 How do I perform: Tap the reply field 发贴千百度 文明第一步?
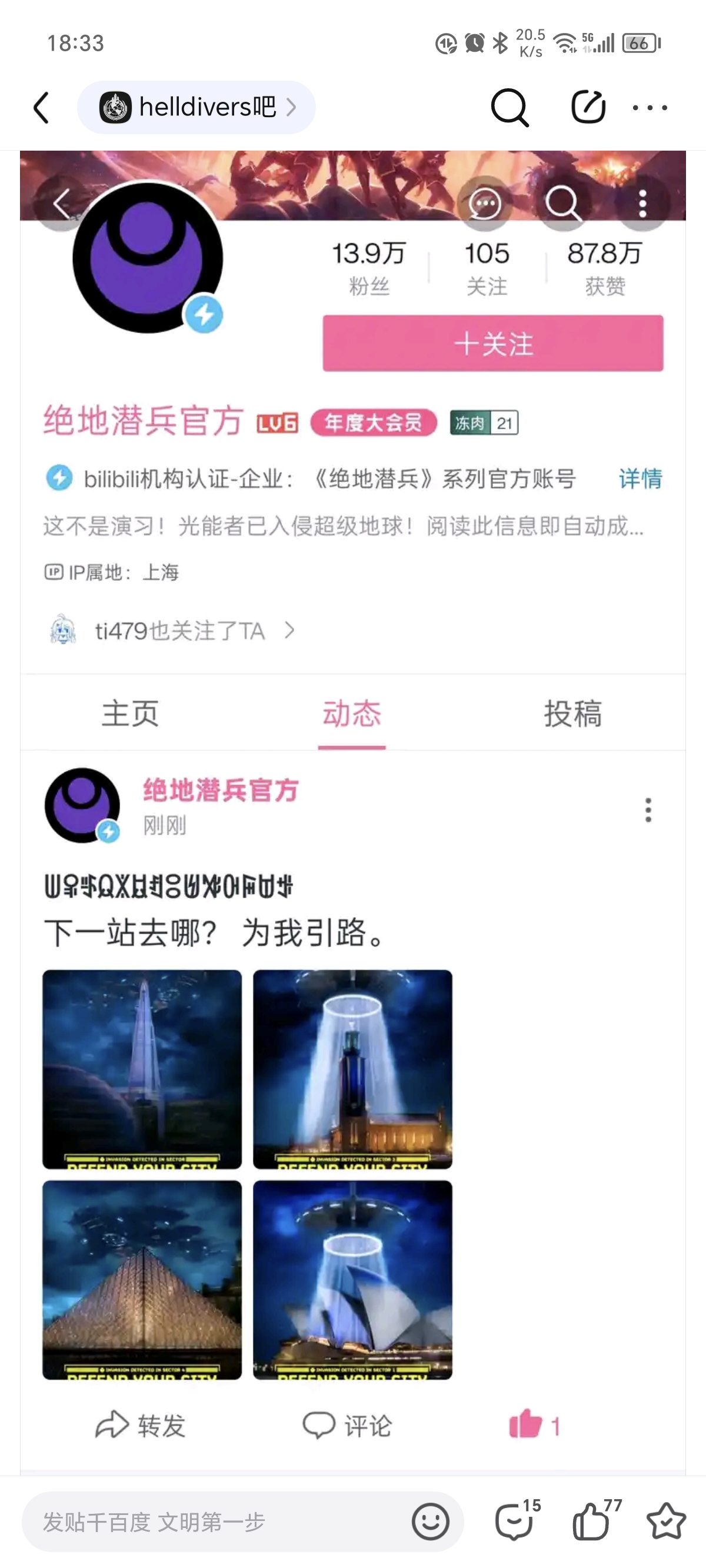click(x=213, y=1522)
